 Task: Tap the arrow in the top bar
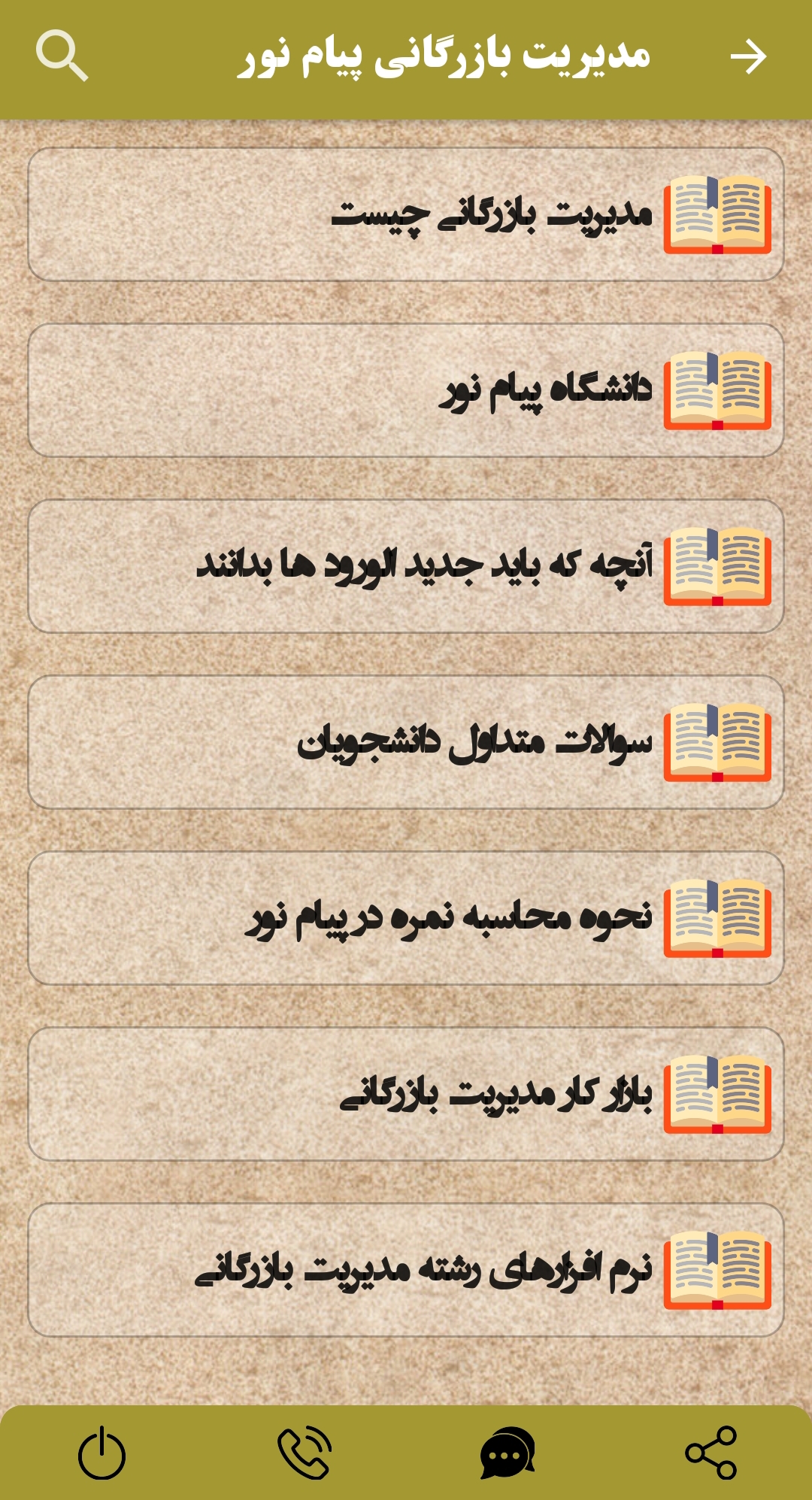pyautogui.click(x=748, y=57)
